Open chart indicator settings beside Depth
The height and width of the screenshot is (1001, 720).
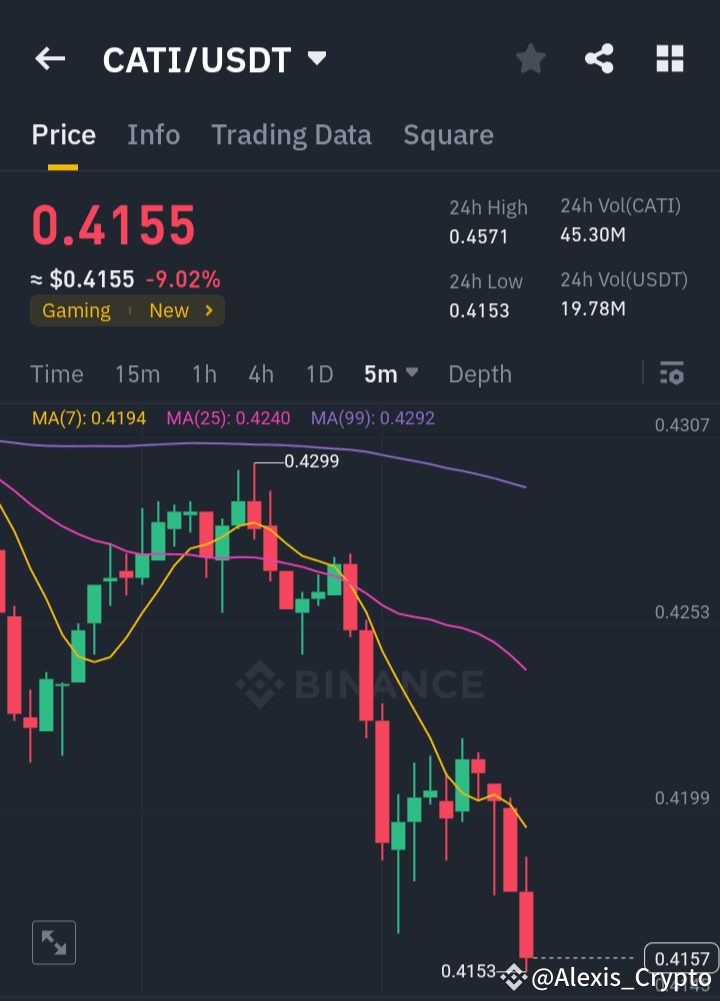671,374
